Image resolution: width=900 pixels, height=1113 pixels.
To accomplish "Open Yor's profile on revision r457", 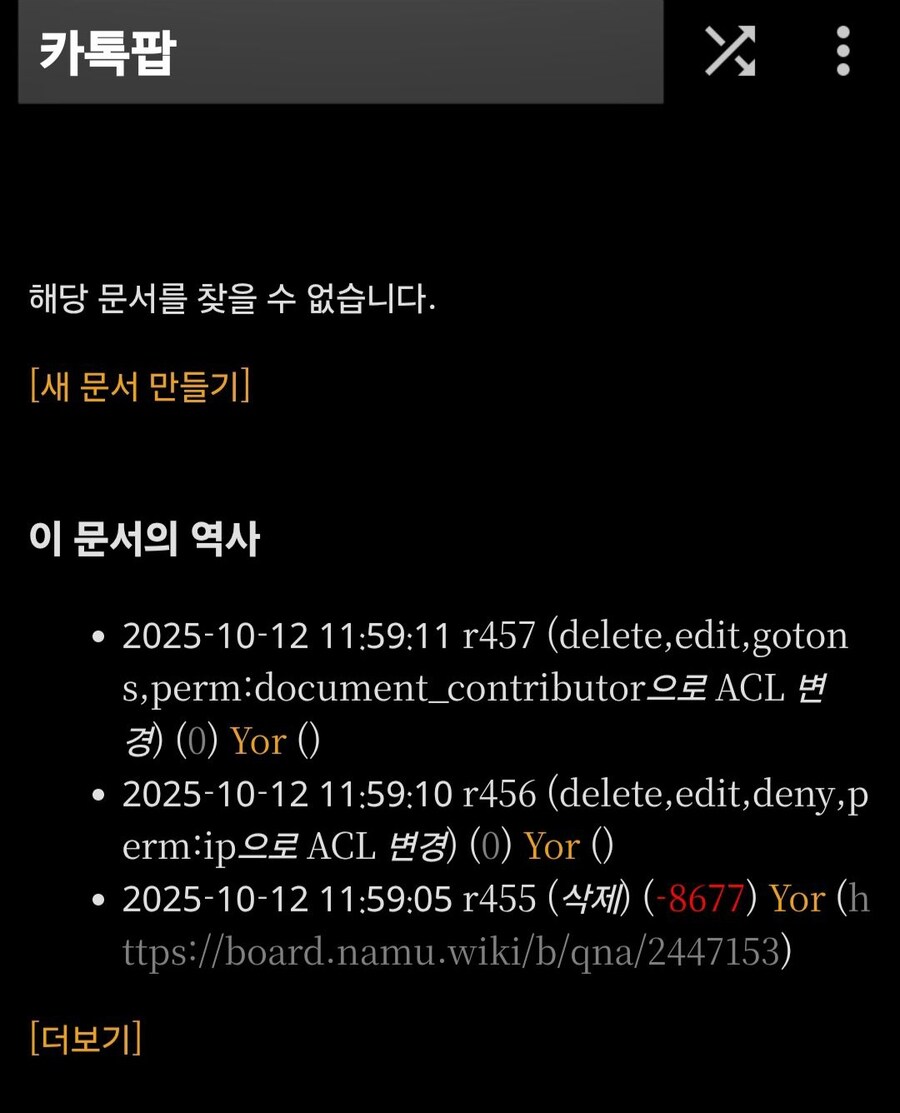I will [258, 741].
